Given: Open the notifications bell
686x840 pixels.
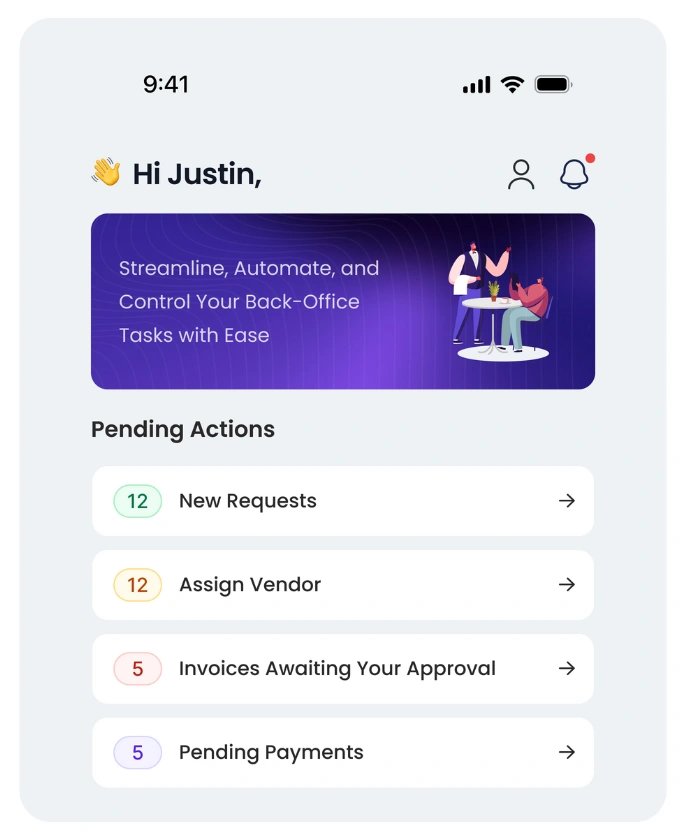Looking at the screenshot, I should click(x=574, y=174).
